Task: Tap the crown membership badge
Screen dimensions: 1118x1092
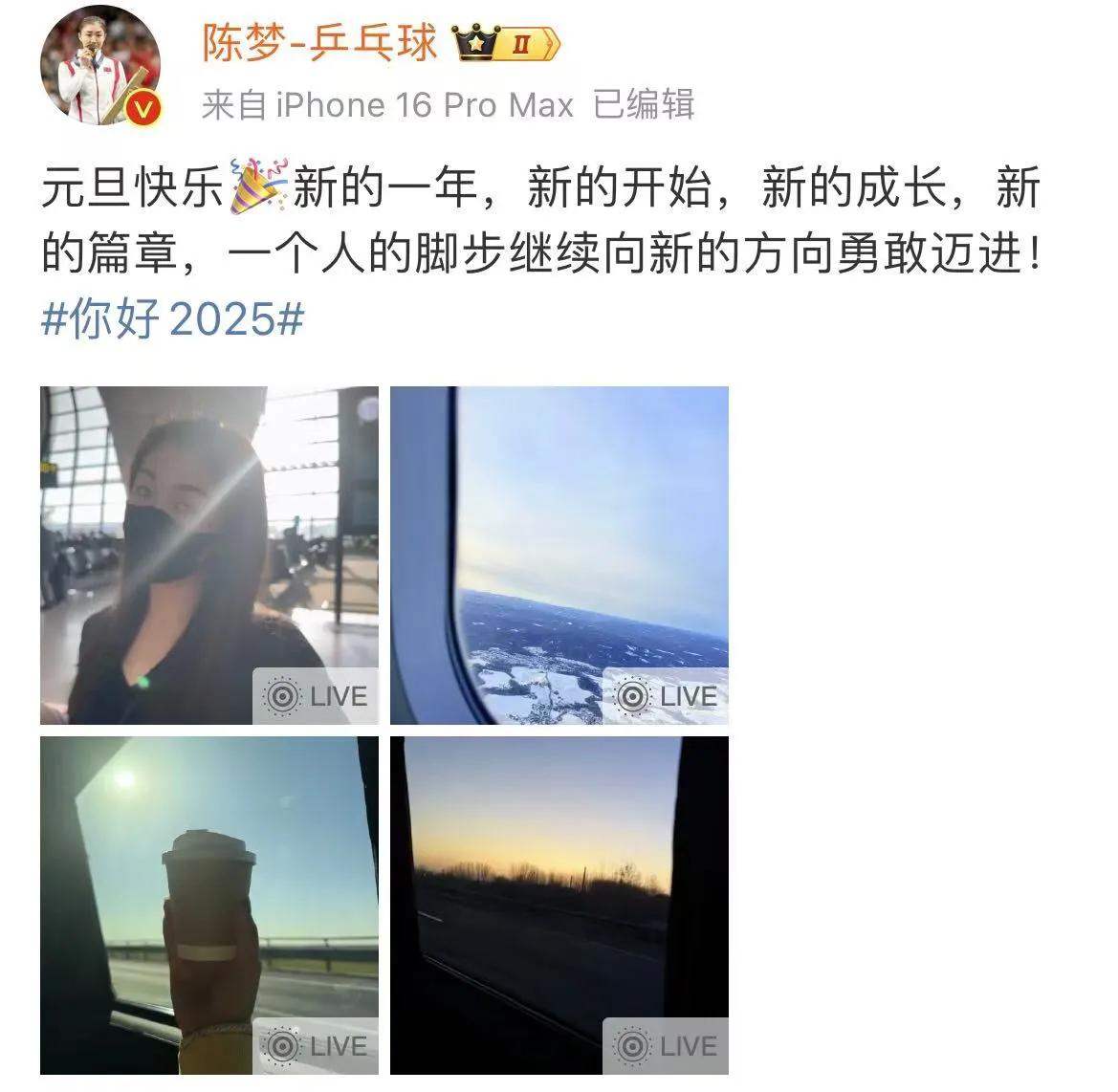Action: pyautogui.click(x=505, y=44)
